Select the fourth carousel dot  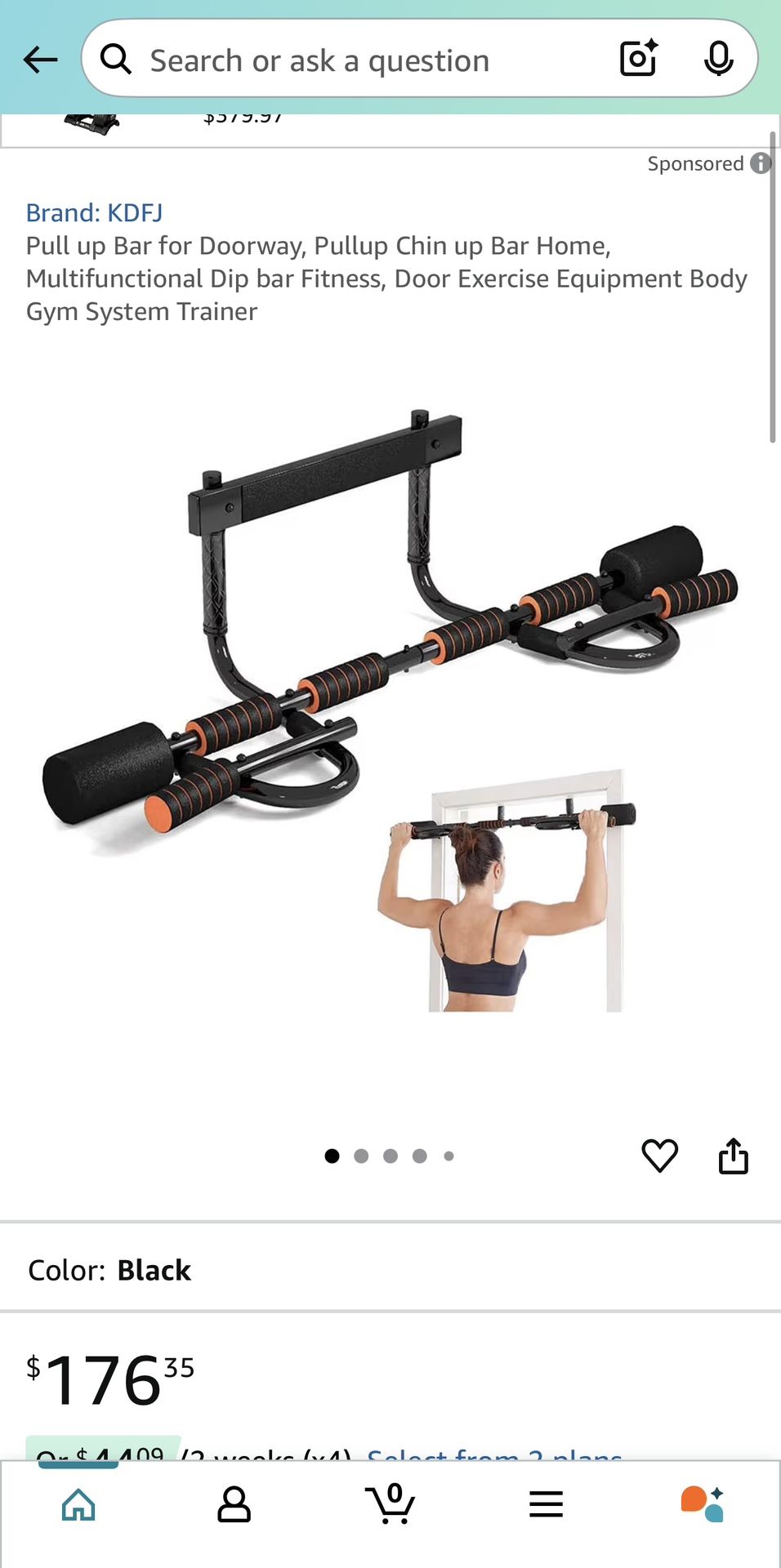420,1156
